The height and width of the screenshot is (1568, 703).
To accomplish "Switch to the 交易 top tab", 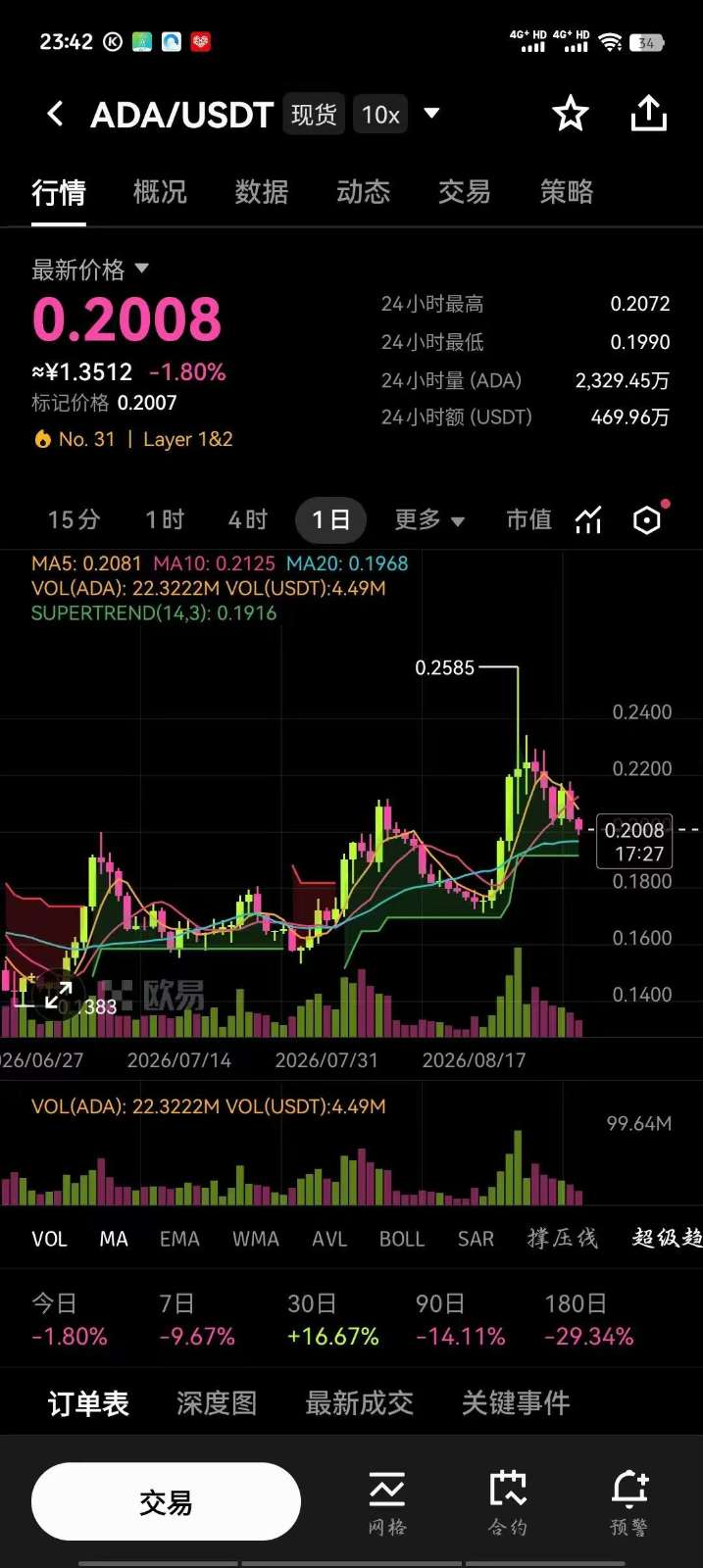I will (x=465, y=192).
